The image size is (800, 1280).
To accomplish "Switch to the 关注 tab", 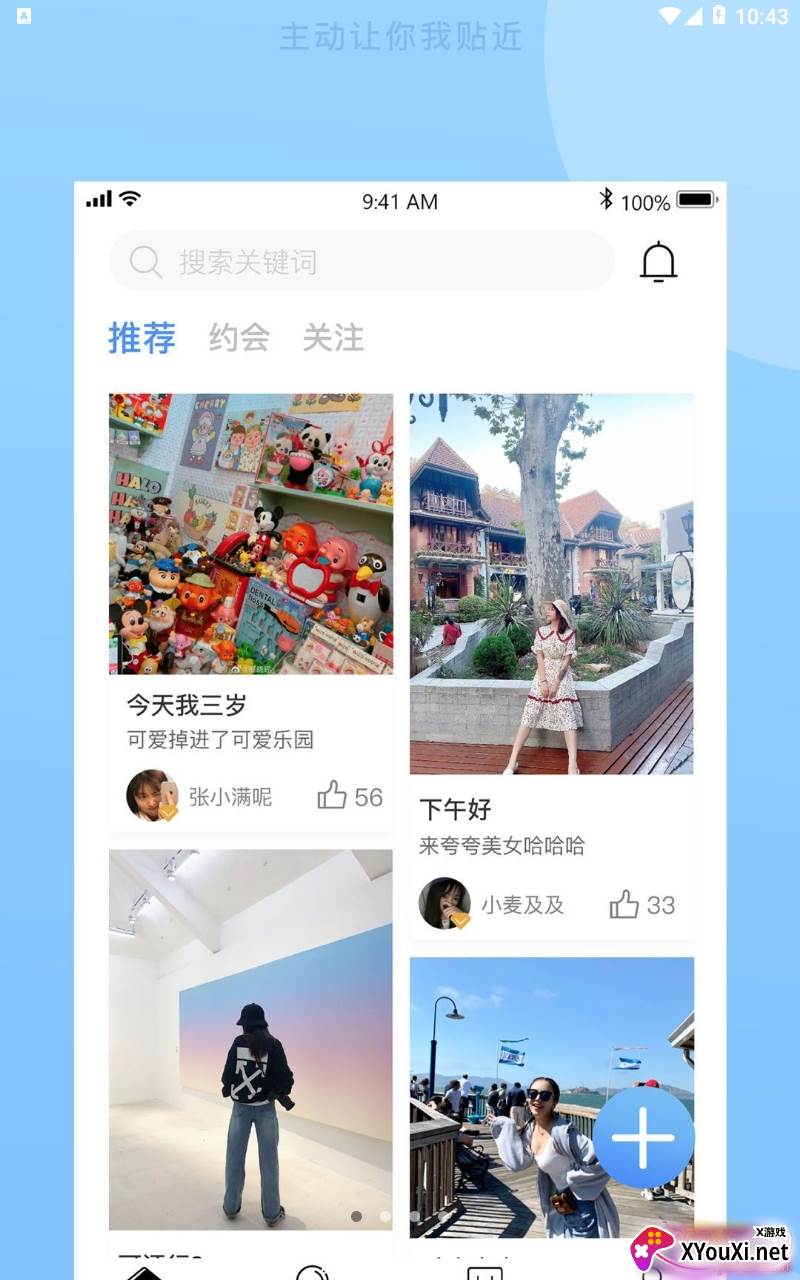I will coord(335,339).
